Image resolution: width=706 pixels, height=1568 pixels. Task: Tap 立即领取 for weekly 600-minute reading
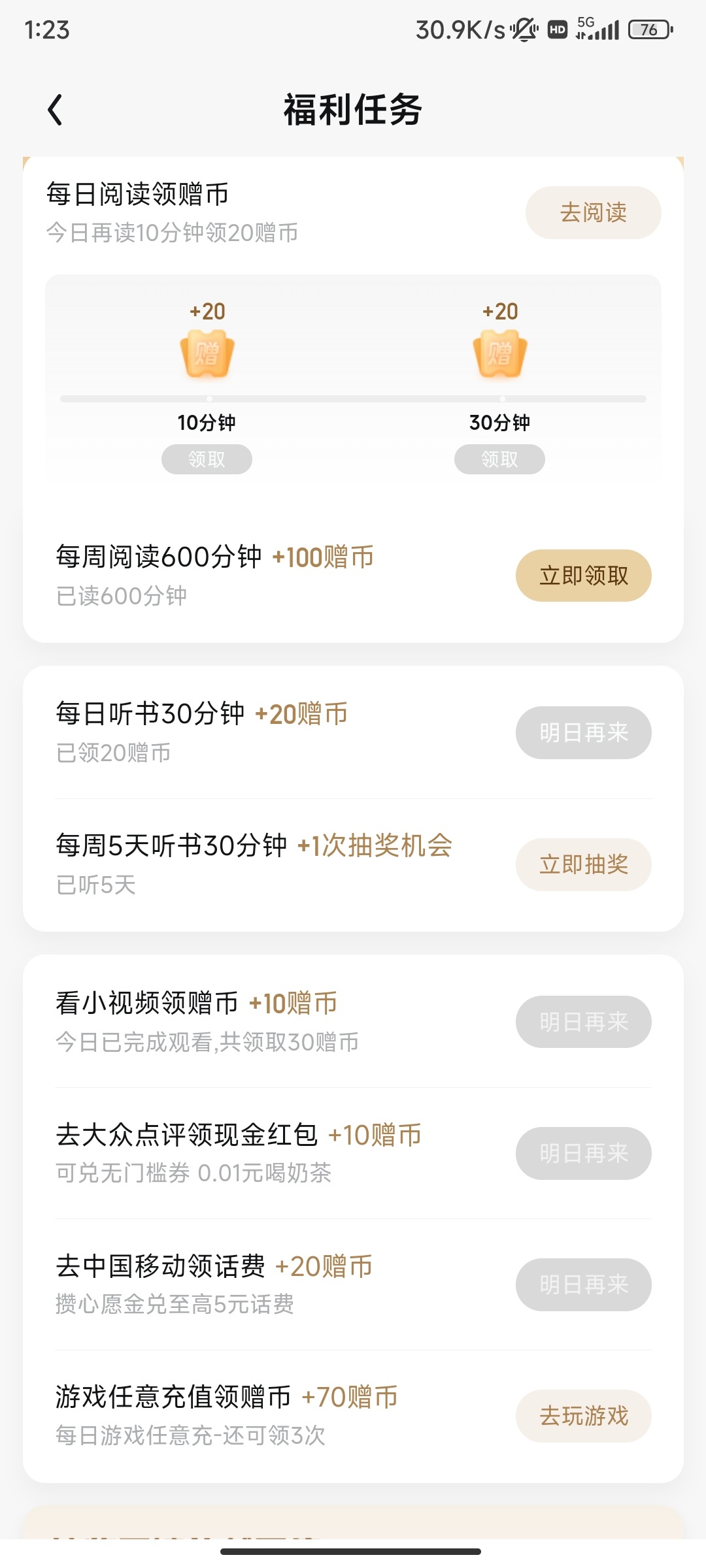click(x=583, y=576)
